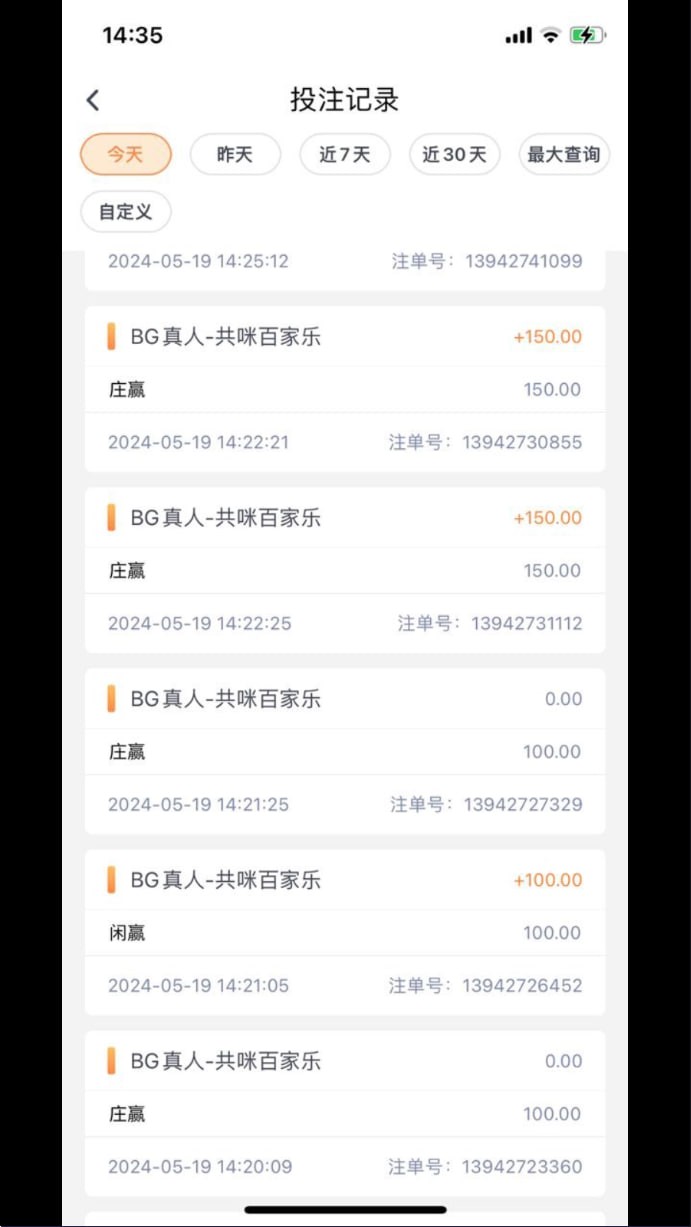The height and width of the screenshot is (1227, 691).
Task: Open the 自定义 date filter
Action: 126,212
